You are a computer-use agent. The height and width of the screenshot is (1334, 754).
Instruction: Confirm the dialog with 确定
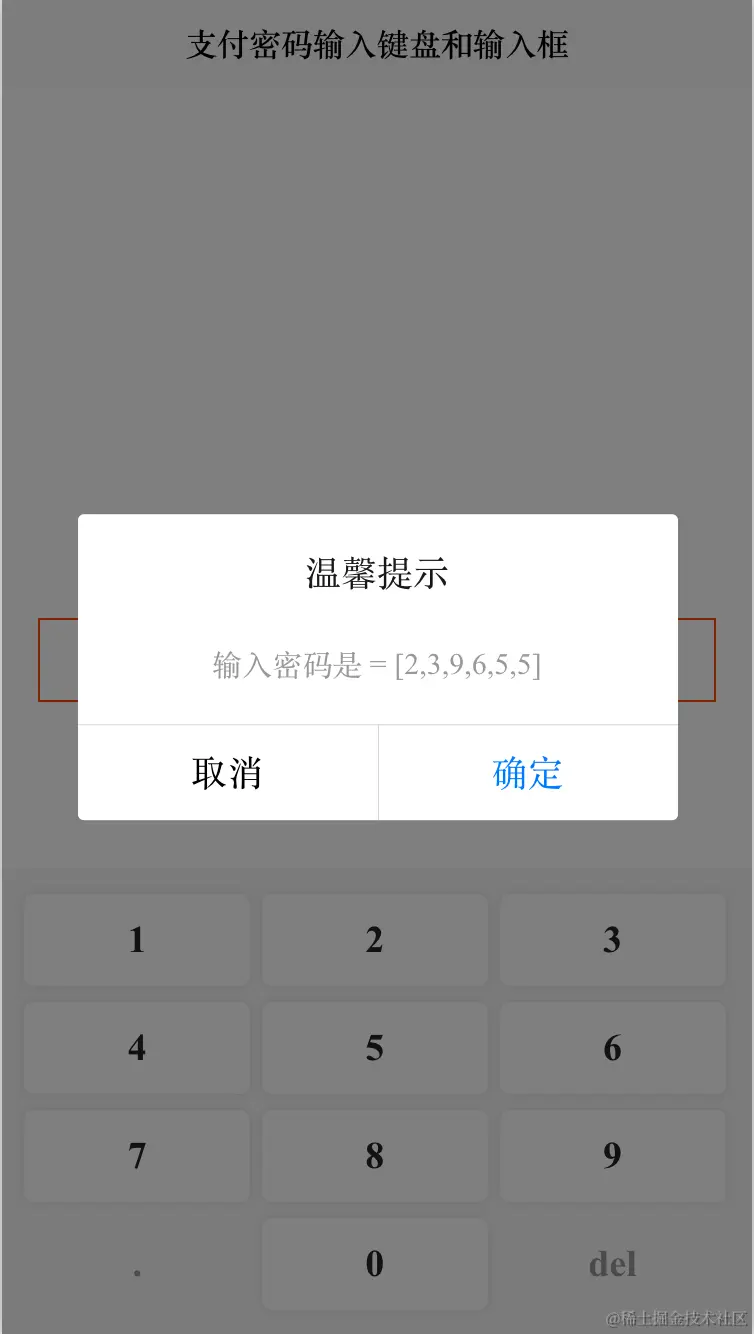pyautogui.click(x=528, y=773)
